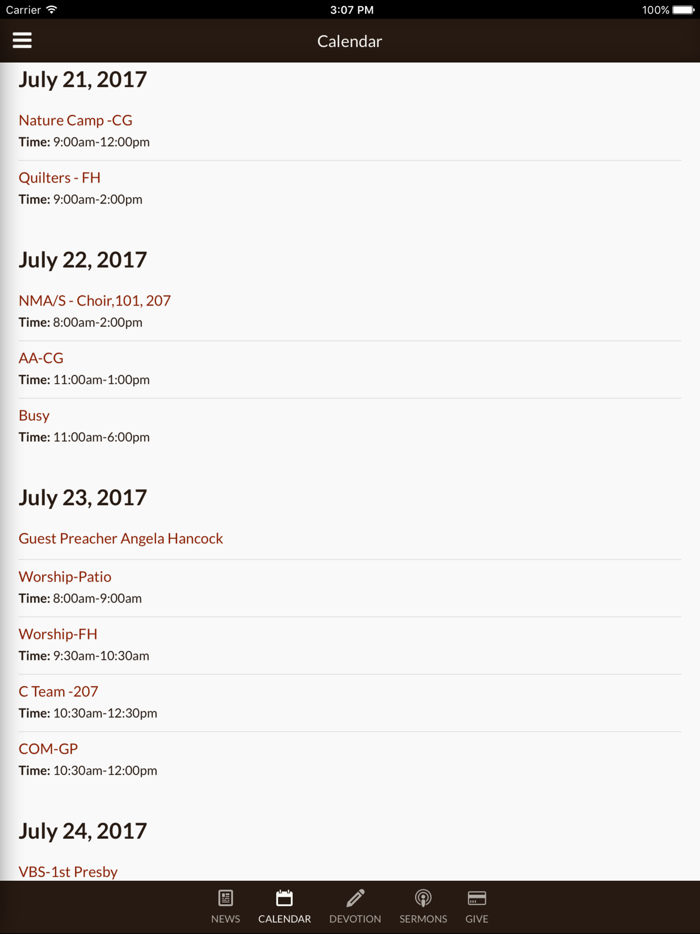Open Guest Preacher Angela Hancock event
The width and height of the screenshot is (700, 934).
pyautogui.click(x=120, y=539)
